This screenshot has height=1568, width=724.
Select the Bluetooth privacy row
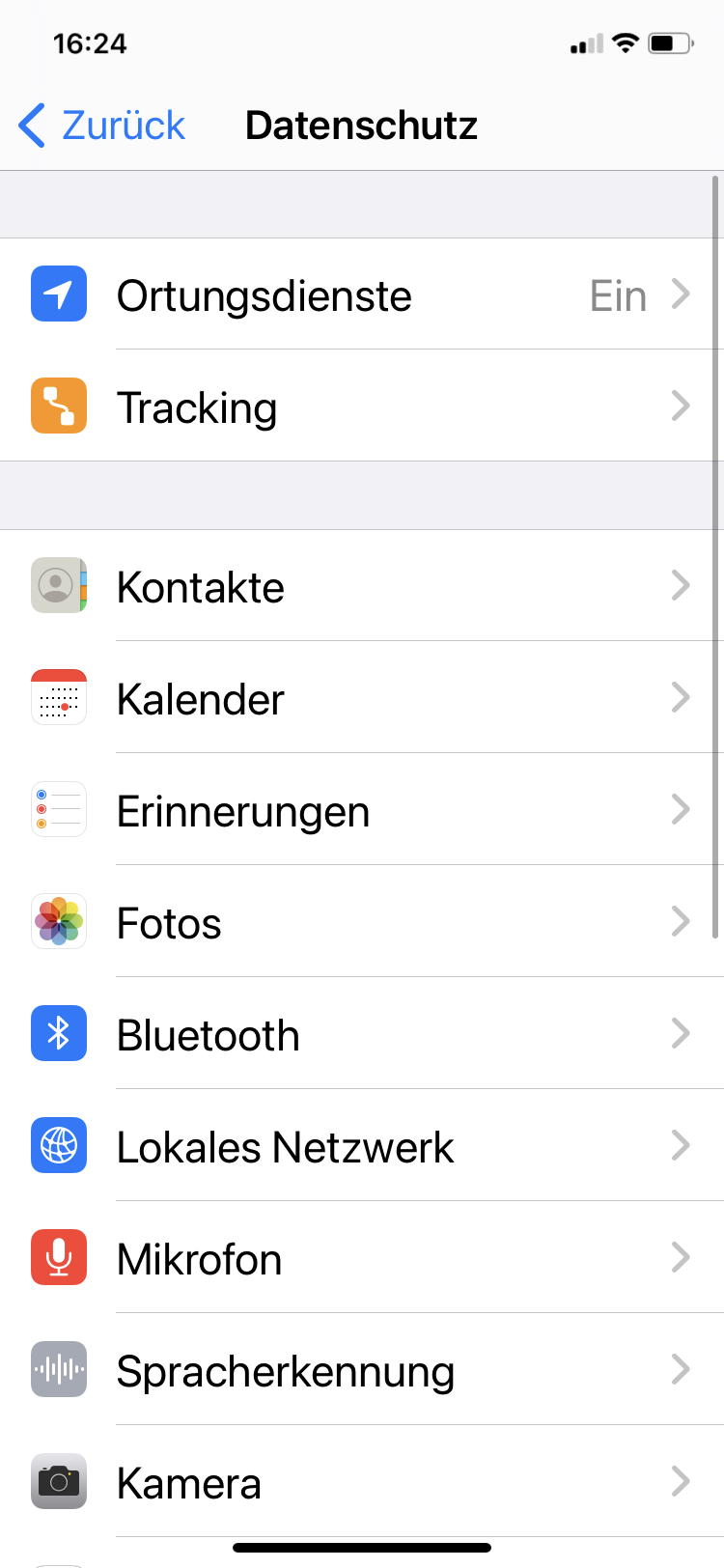pos(362,1035)
